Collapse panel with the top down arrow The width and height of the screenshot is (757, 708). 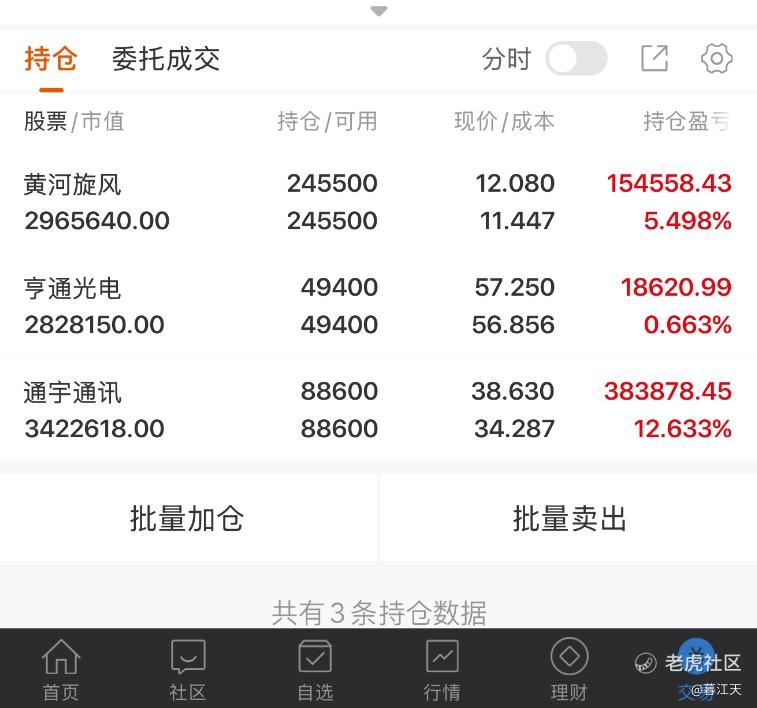379,11
